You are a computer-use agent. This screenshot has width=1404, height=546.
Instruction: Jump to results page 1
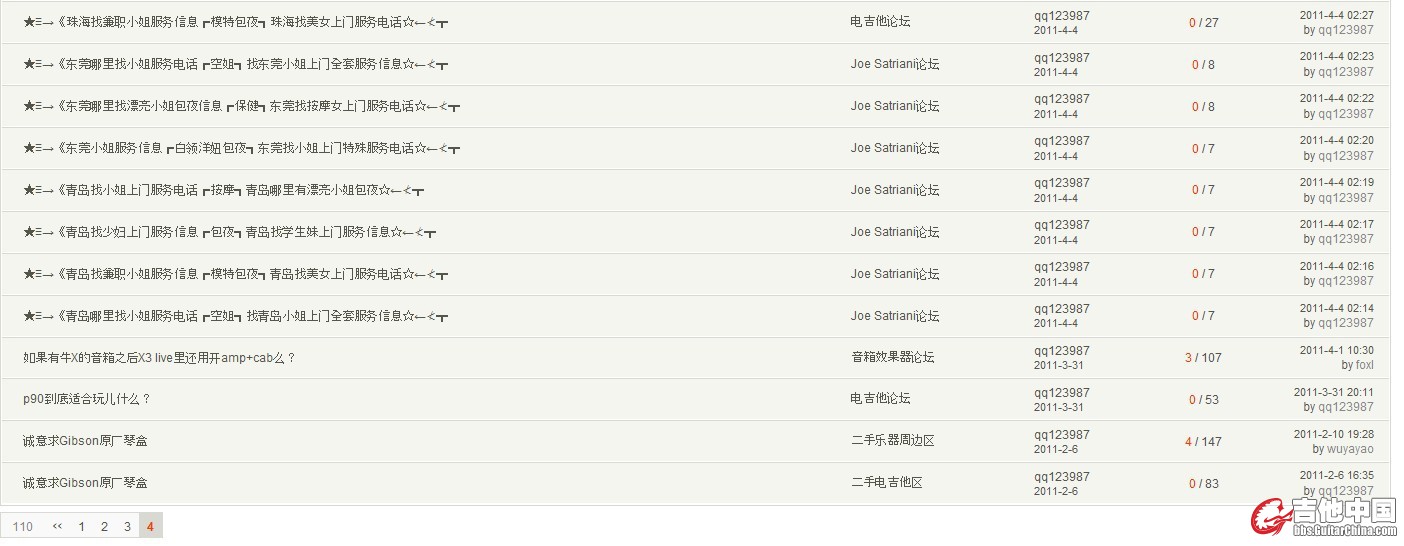[81, 527]
